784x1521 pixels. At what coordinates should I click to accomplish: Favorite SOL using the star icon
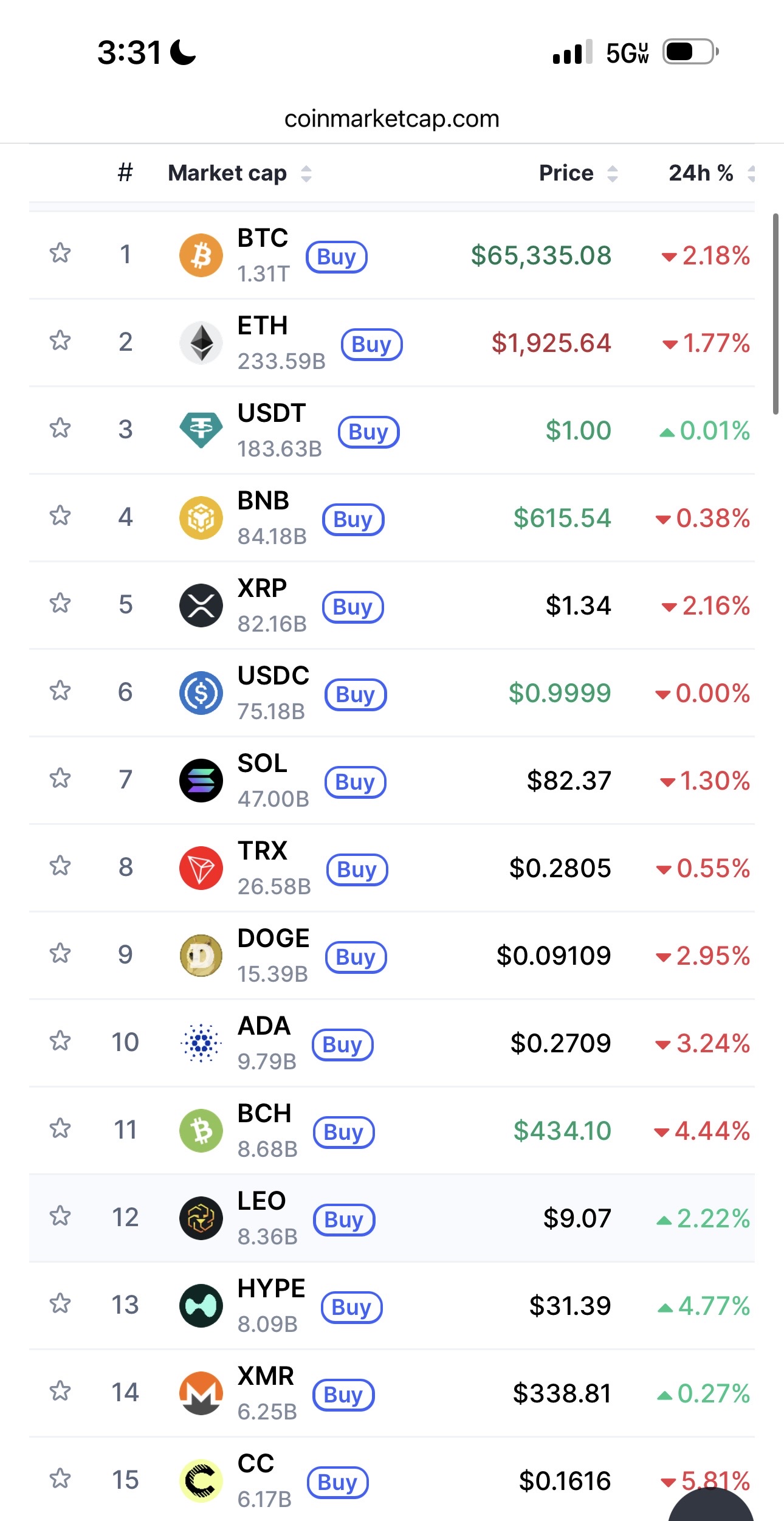tap(60, 778)
